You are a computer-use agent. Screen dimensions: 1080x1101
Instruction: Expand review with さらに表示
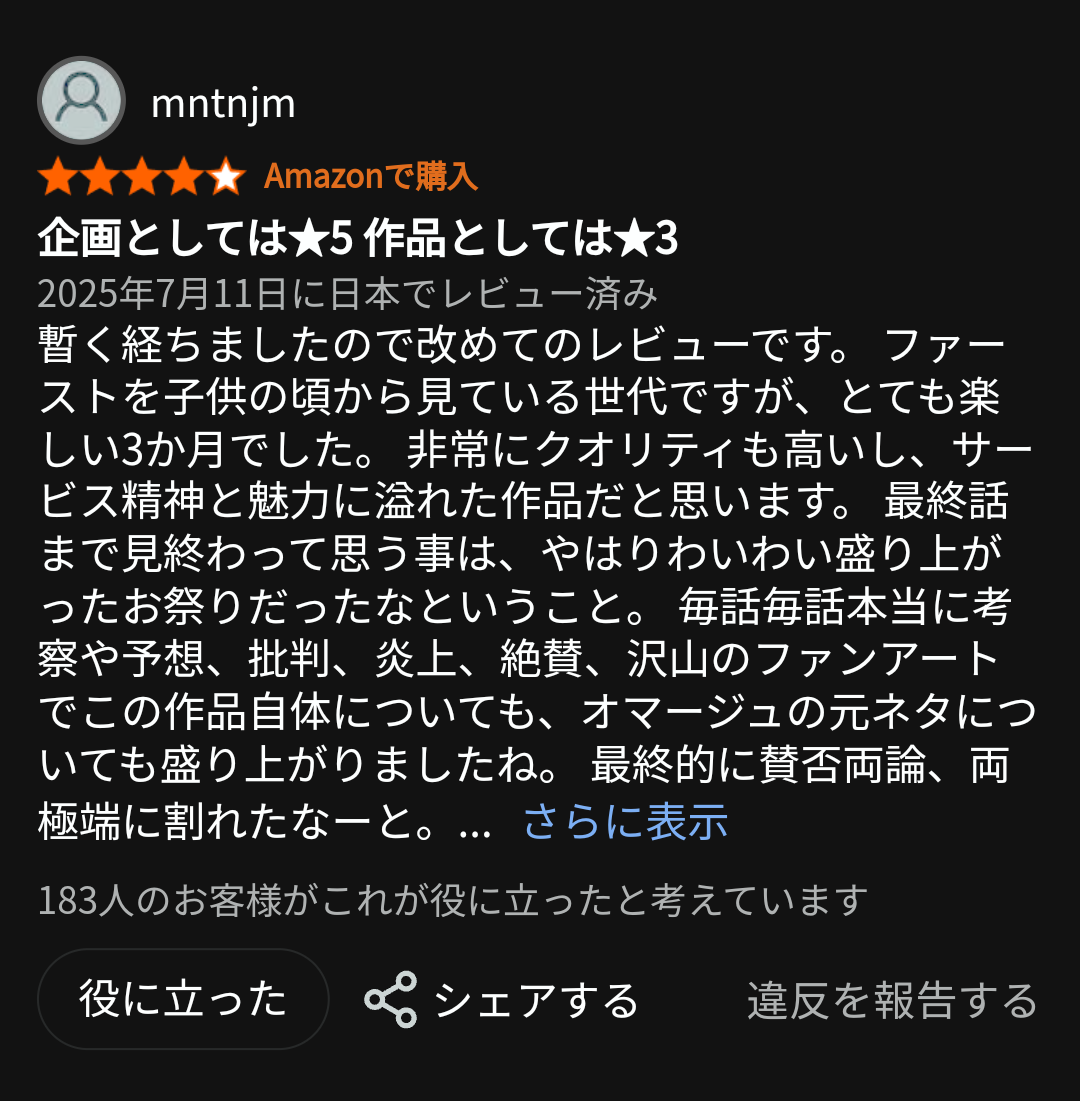click(x=625, y=821)
